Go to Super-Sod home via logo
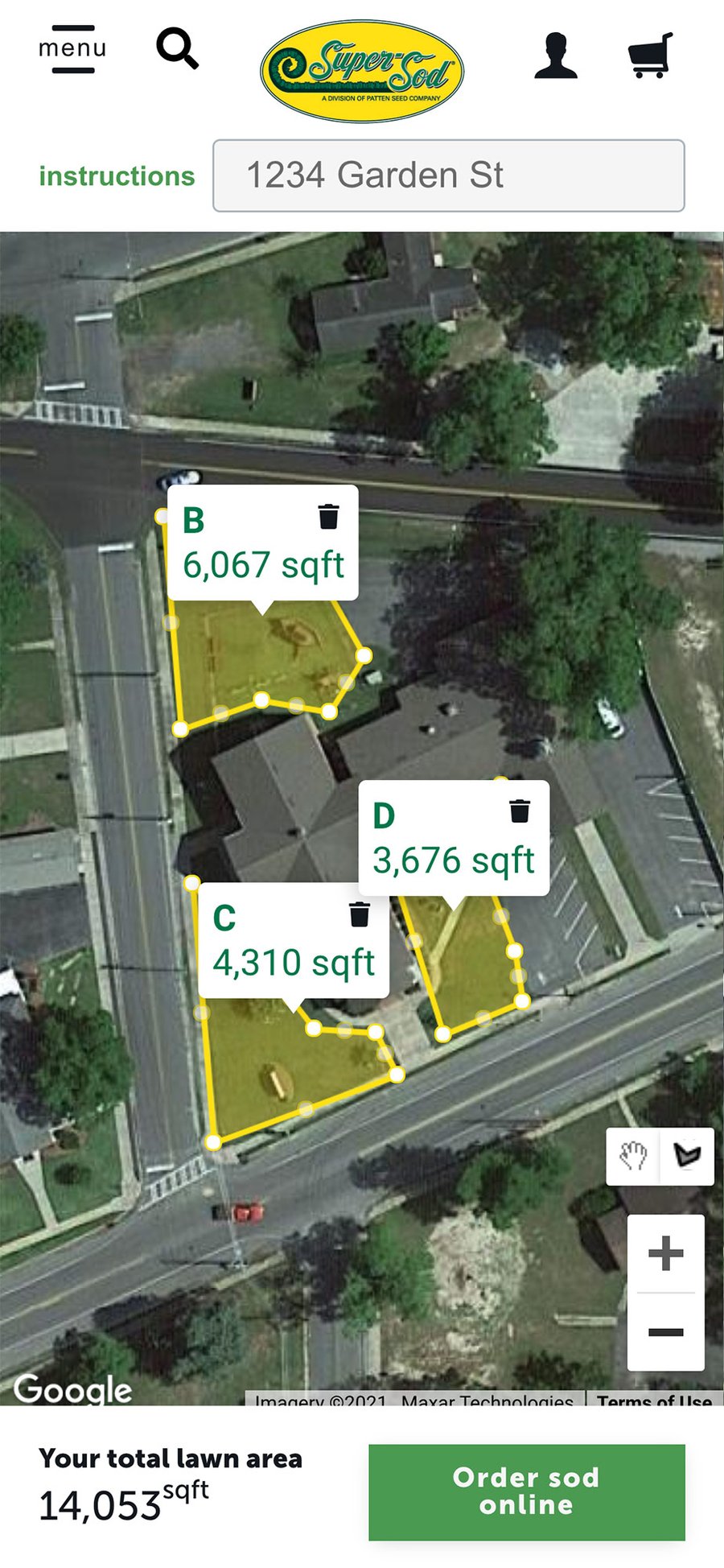The image size is (724, 1568). tap(362, 71)
